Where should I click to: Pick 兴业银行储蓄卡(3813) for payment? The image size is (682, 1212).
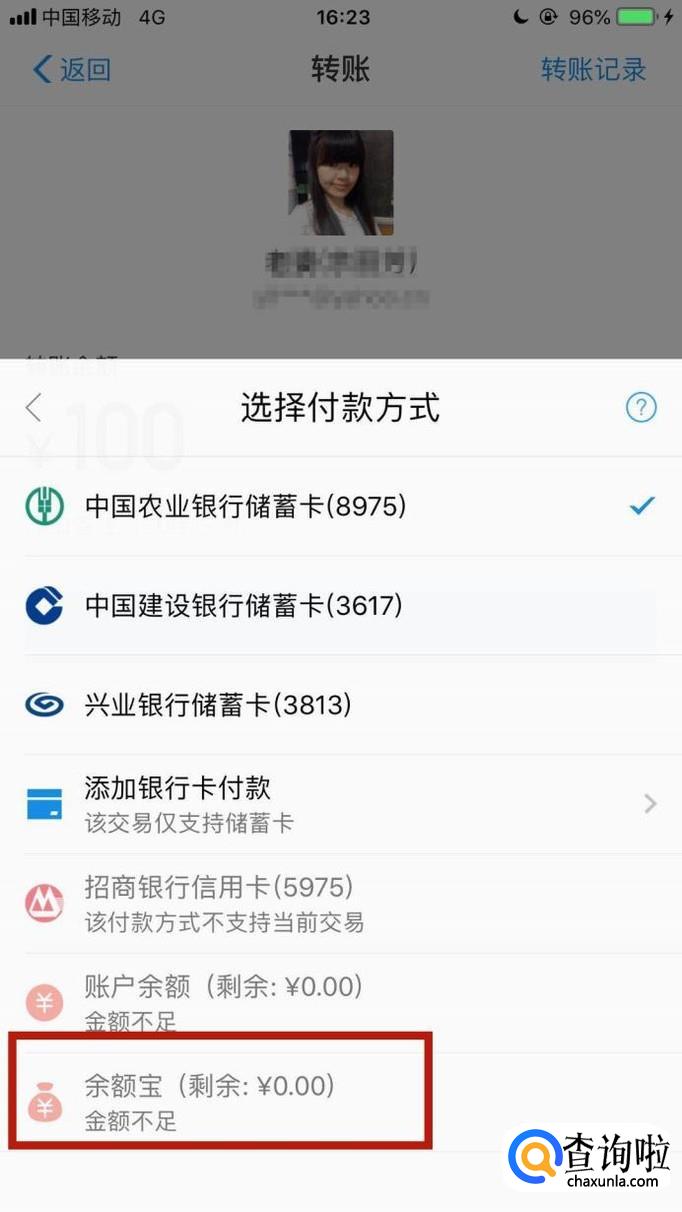click(341, 705)
